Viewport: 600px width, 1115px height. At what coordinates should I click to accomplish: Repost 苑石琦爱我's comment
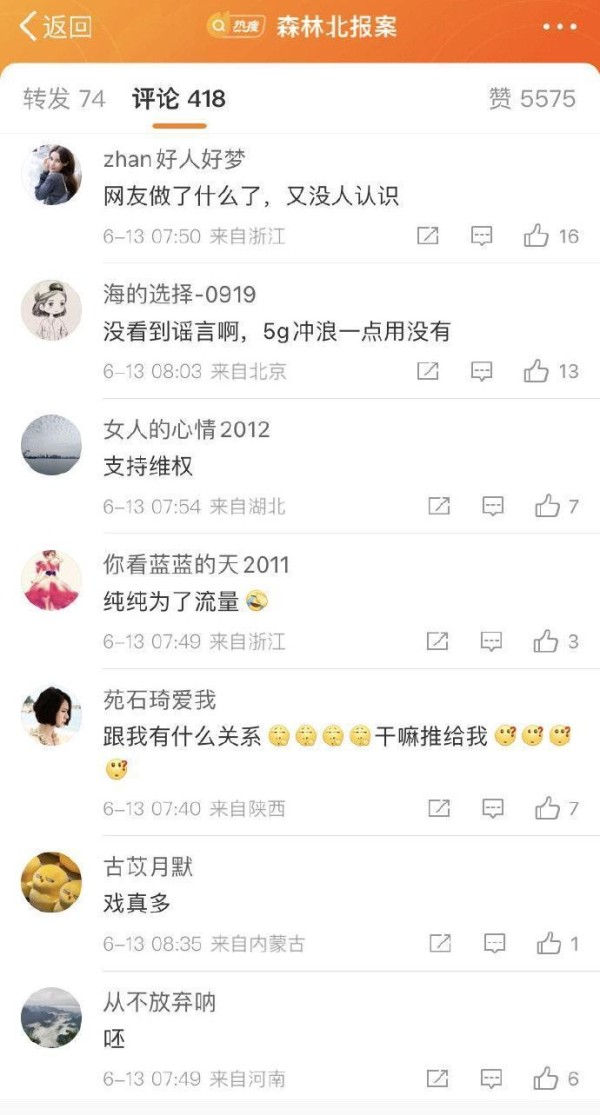pyautogui.click(x=439, y=809)
